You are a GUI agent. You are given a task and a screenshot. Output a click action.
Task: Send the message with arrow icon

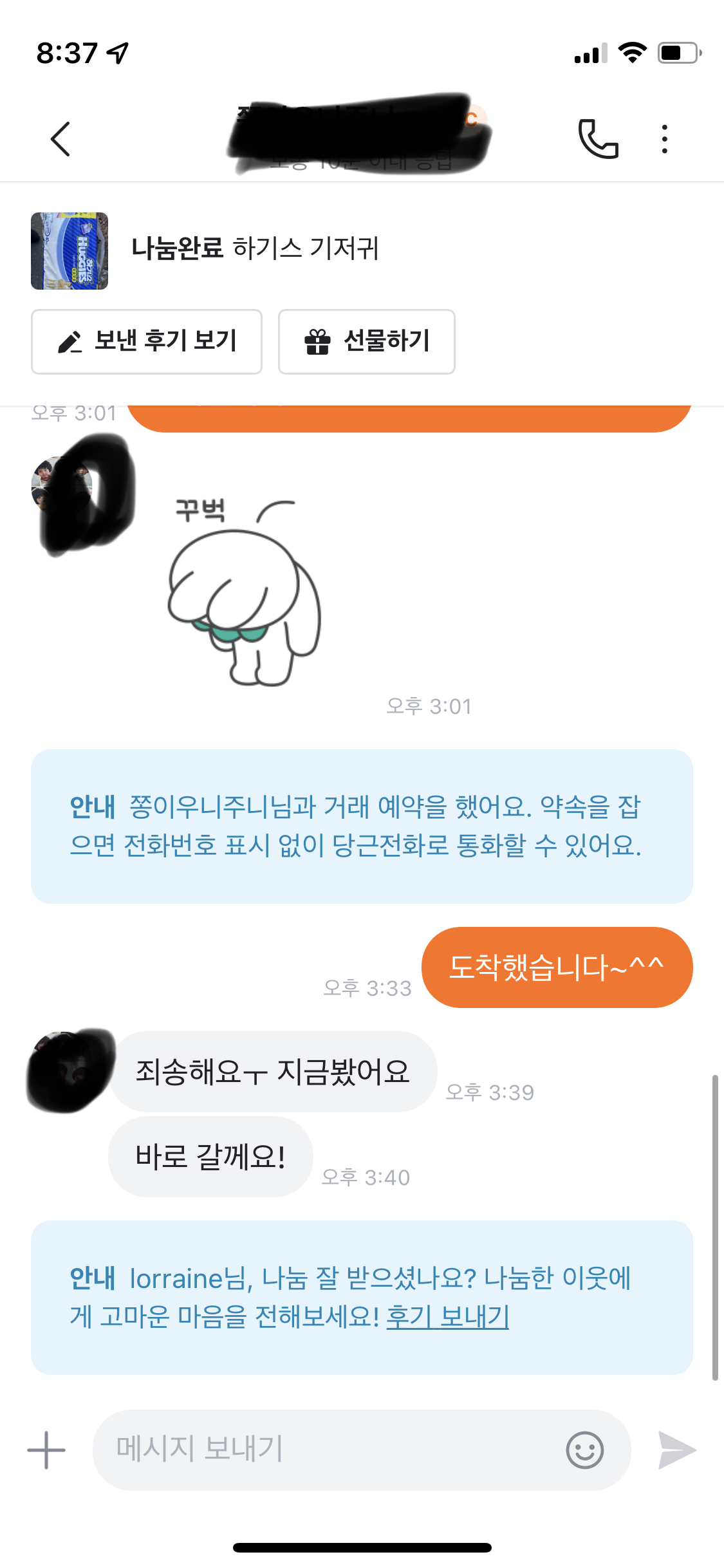pos(677,1450)
